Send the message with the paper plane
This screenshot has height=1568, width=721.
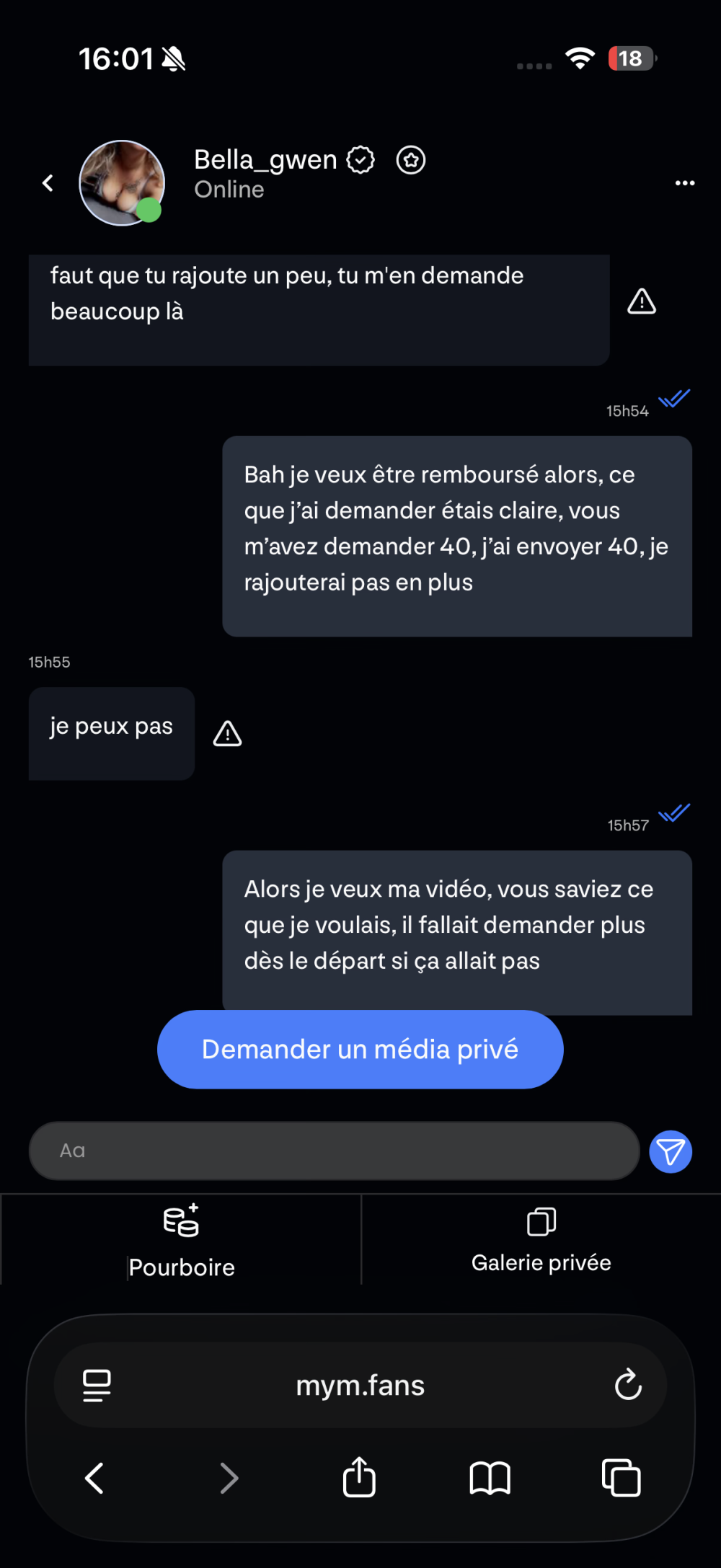coord(671,1151)
